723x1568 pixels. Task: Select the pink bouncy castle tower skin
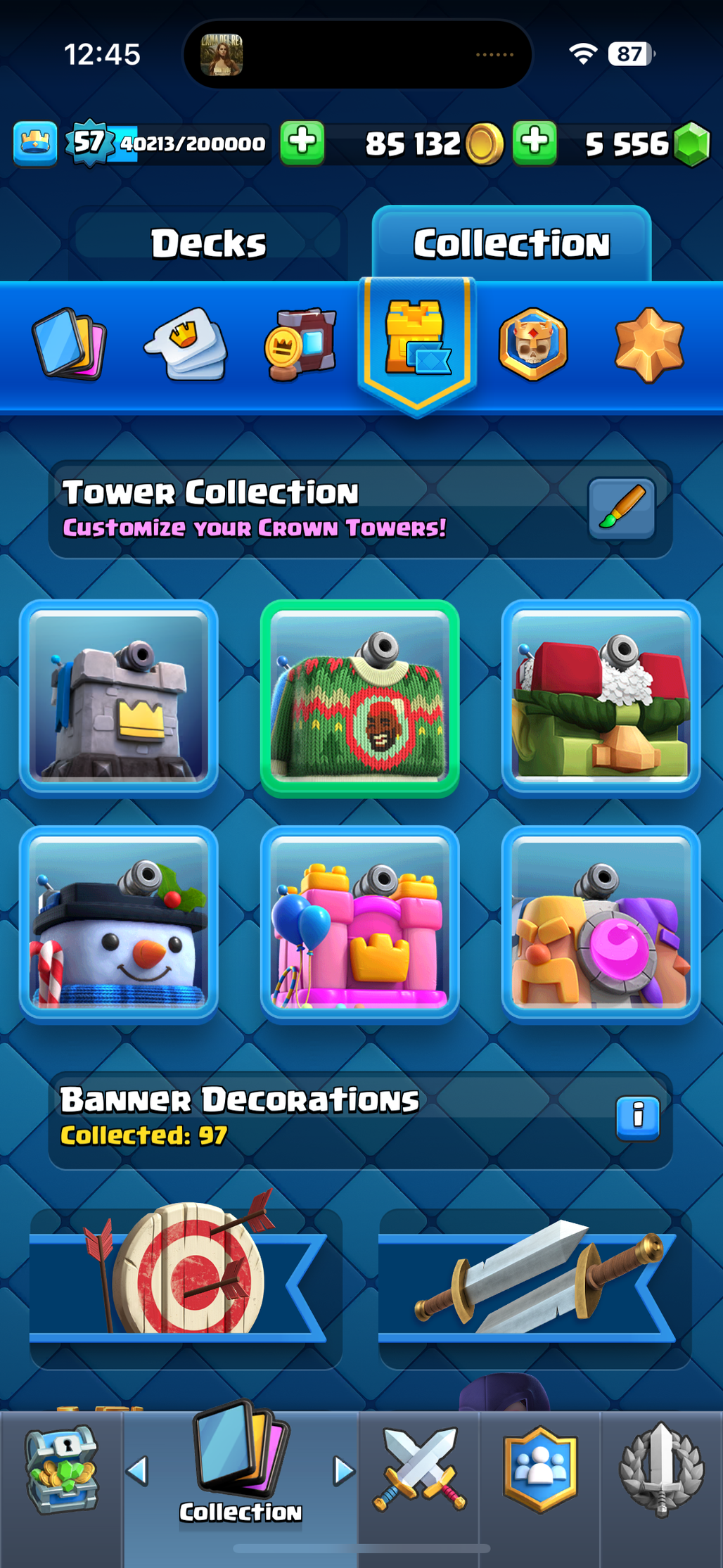359,924
